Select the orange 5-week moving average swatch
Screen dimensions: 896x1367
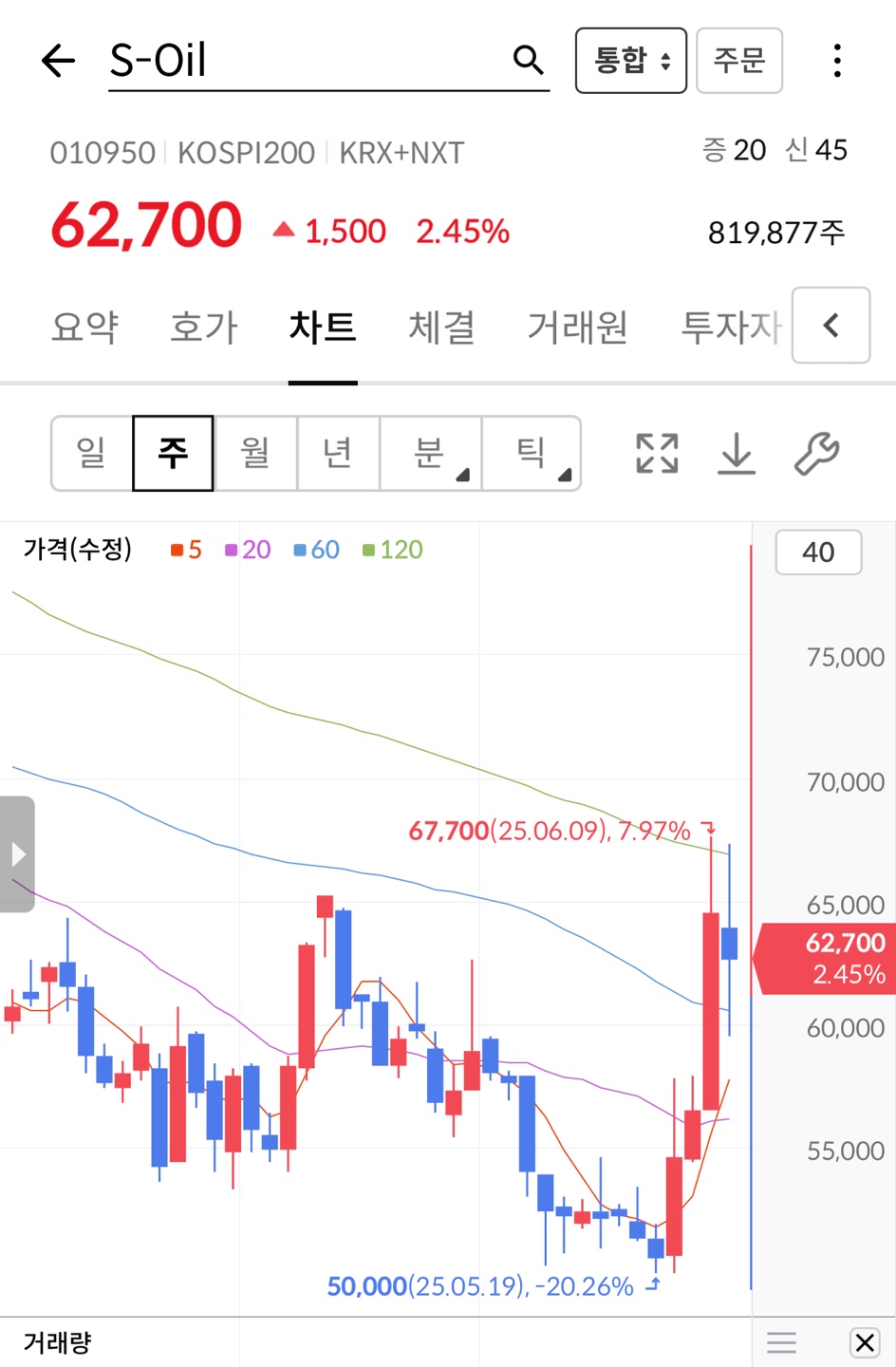pos(183,549)
